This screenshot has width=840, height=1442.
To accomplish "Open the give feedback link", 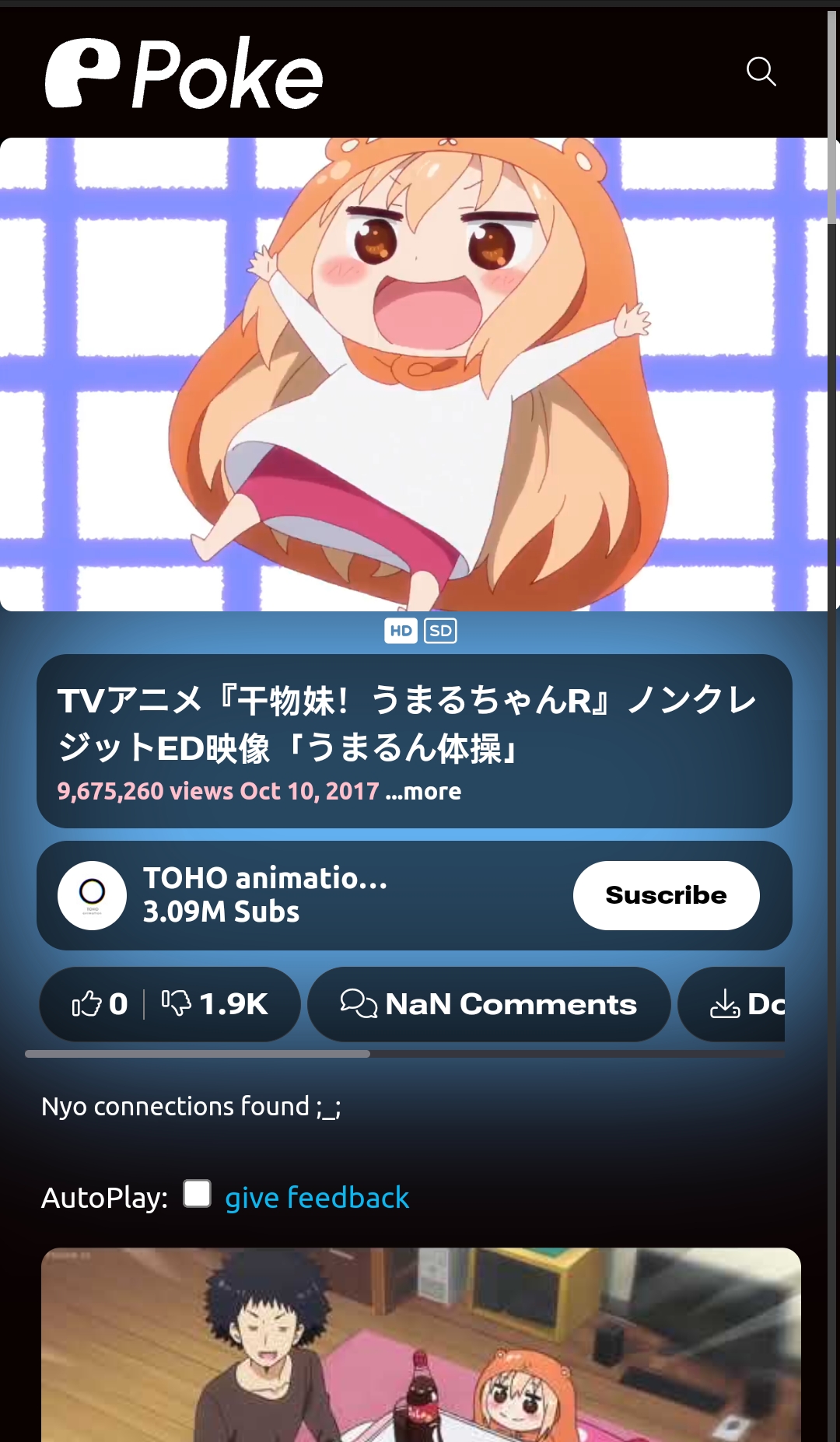I will pyautogui.click(x=317, y=1198).
